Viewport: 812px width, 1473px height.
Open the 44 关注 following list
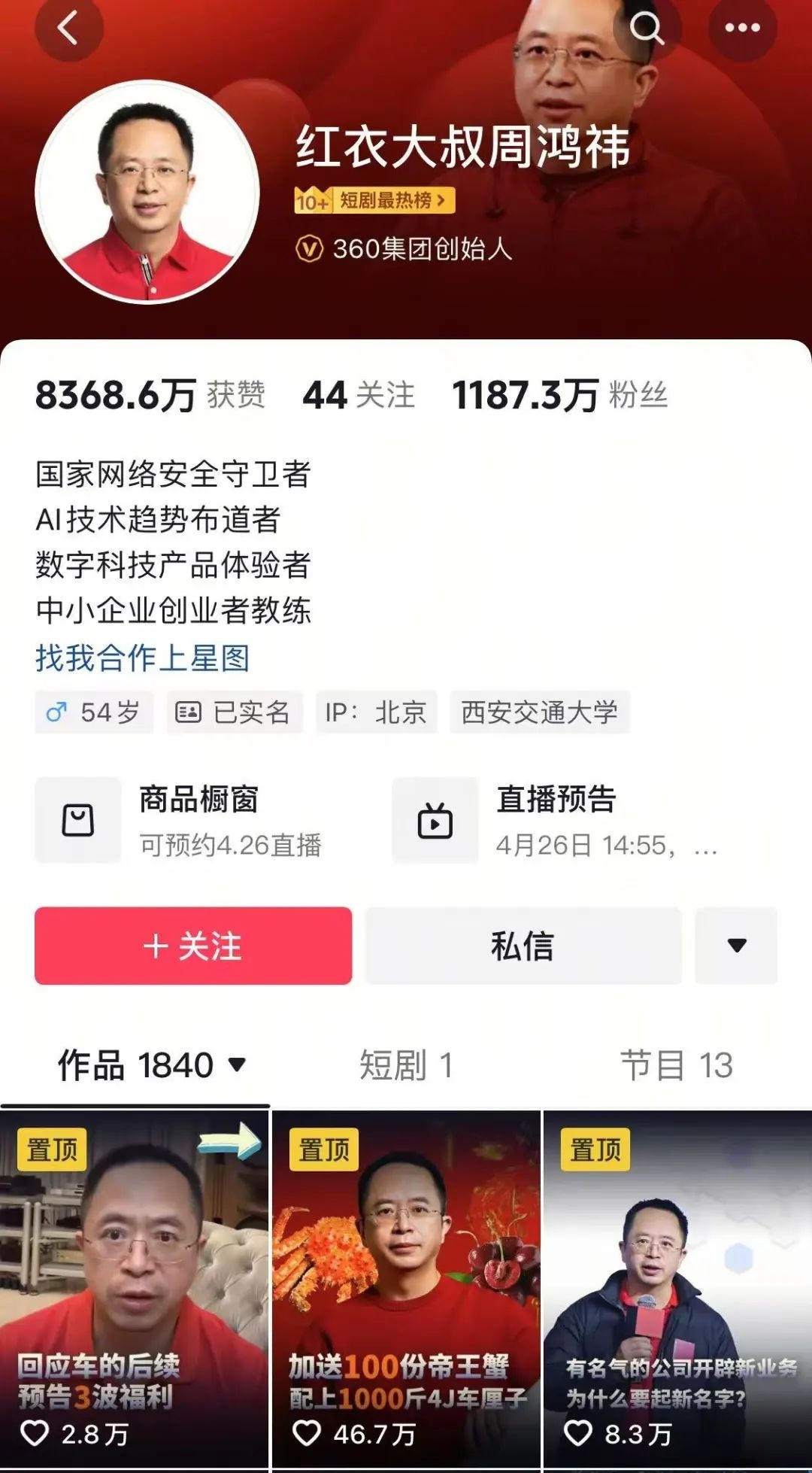359,395
